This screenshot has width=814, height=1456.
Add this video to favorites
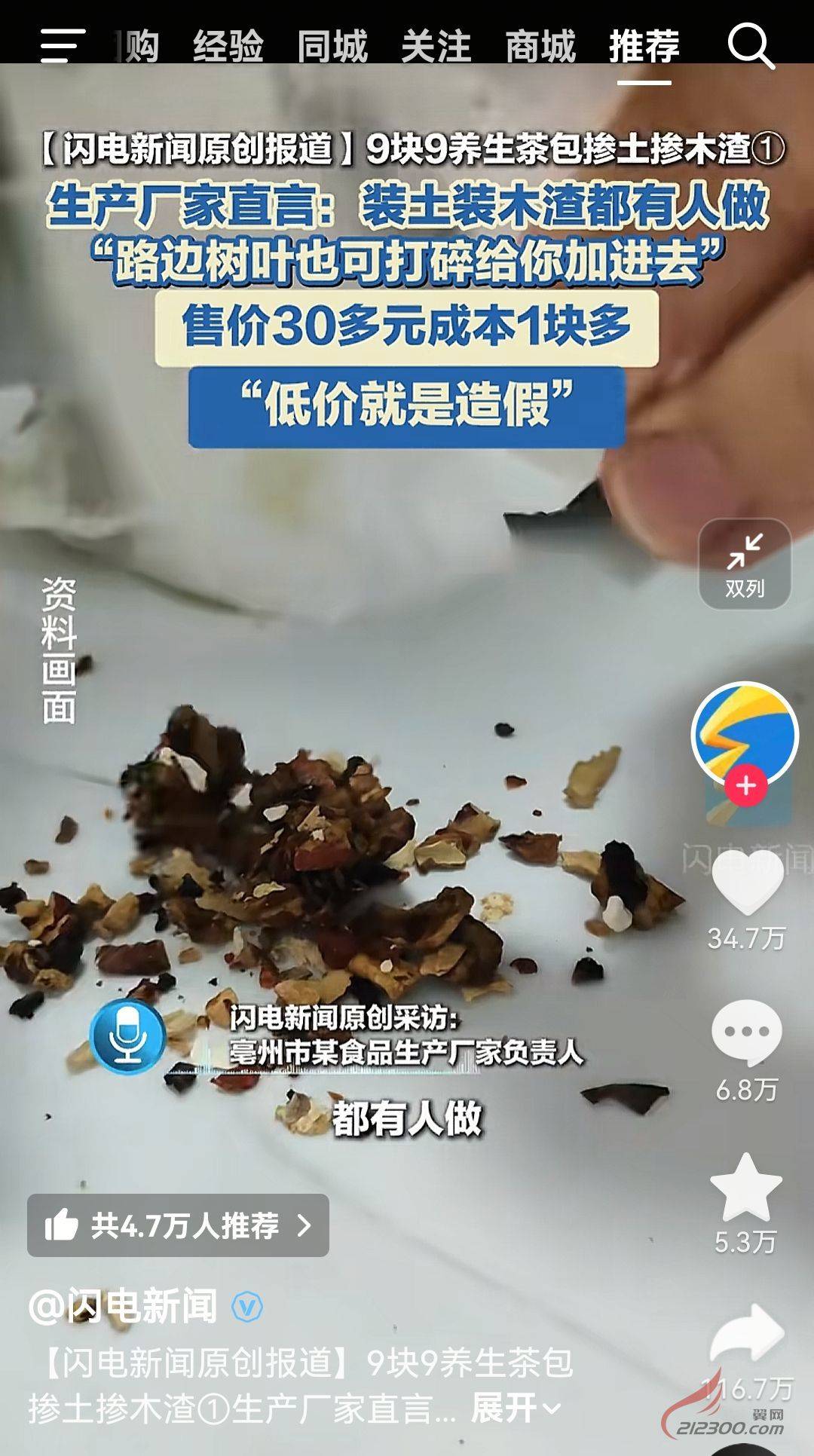745,1188
